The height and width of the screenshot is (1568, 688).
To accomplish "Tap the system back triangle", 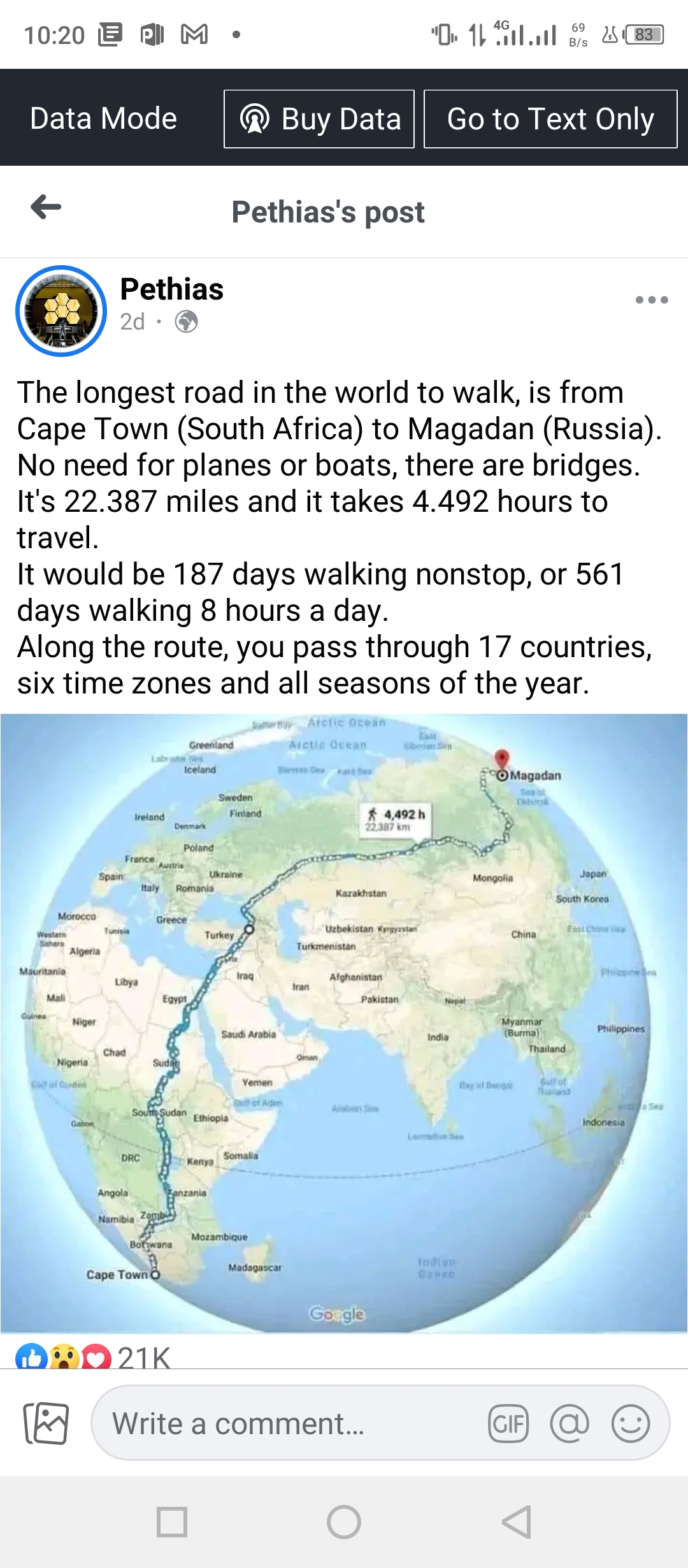I will pos(517,1522).
